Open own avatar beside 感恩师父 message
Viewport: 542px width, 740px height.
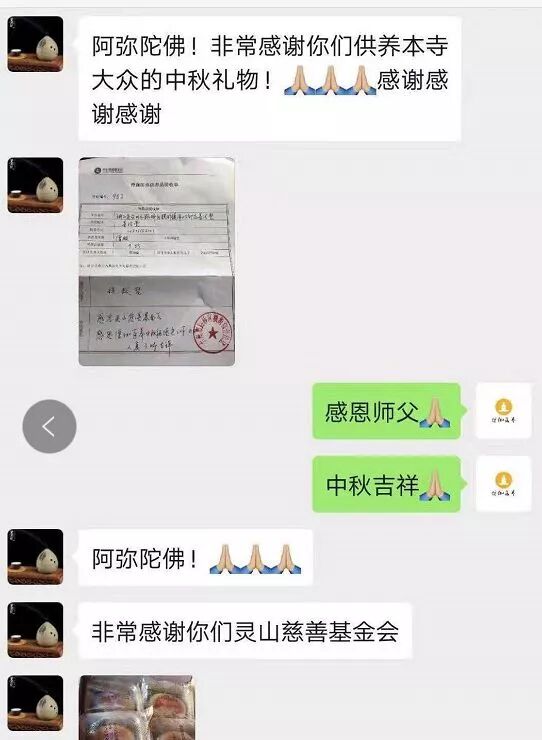(x=503, y=411)
